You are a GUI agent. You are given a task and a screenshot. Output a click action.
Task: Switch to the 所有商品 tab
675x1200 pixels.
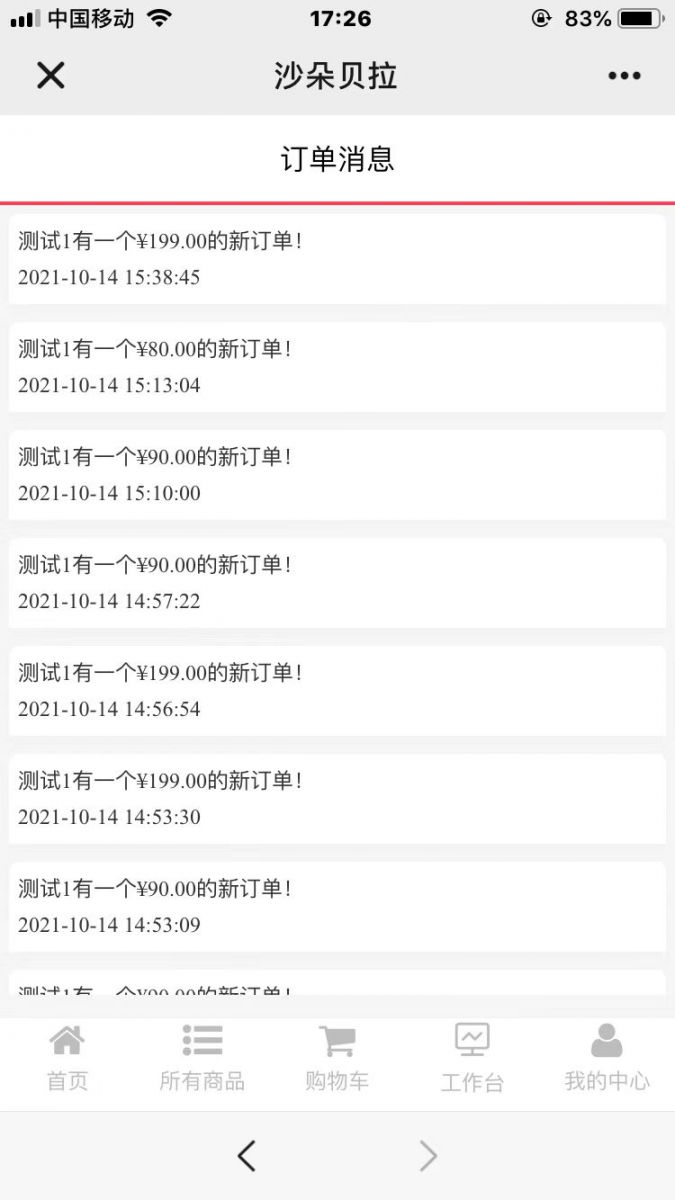[x=202, y=1058]
